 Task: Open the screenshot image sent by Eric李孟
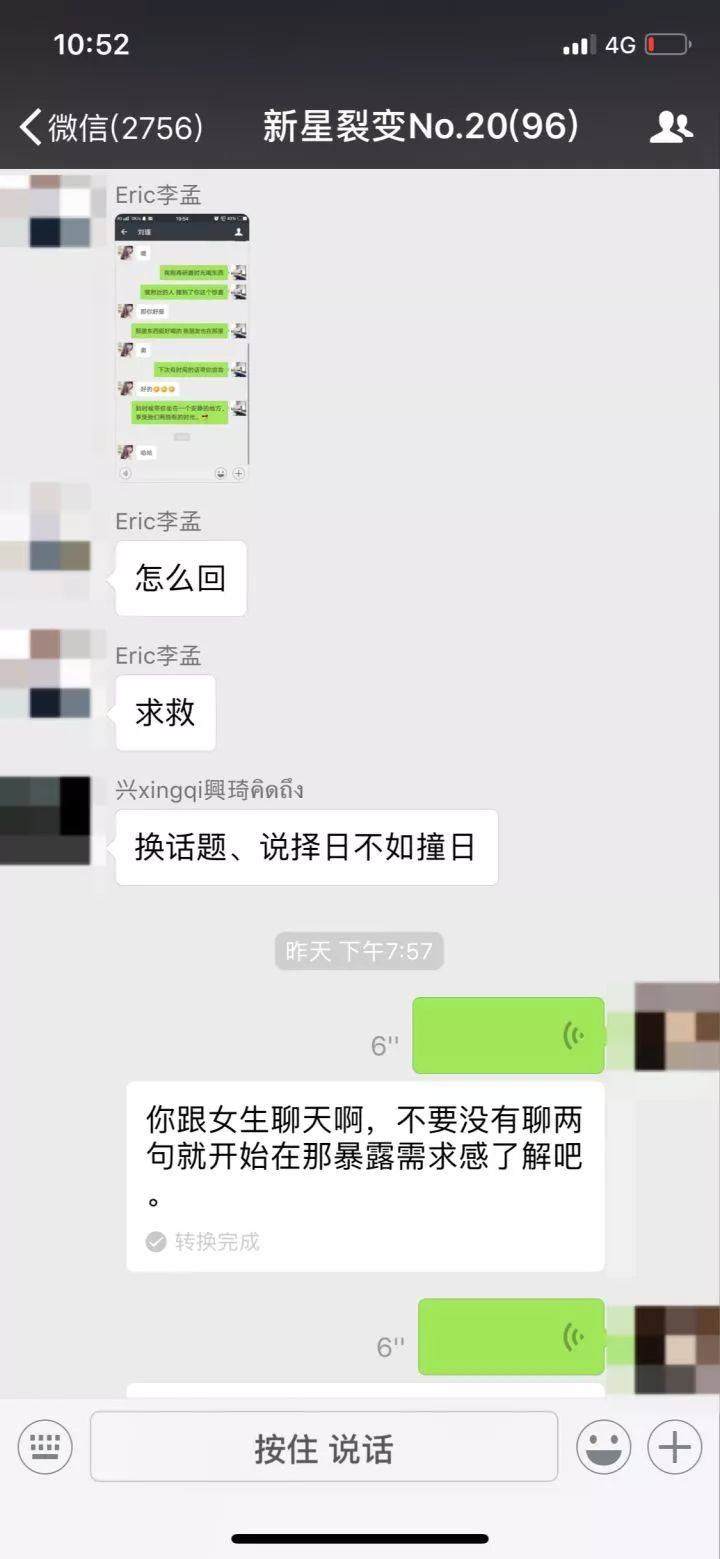[x=182, y=347]
